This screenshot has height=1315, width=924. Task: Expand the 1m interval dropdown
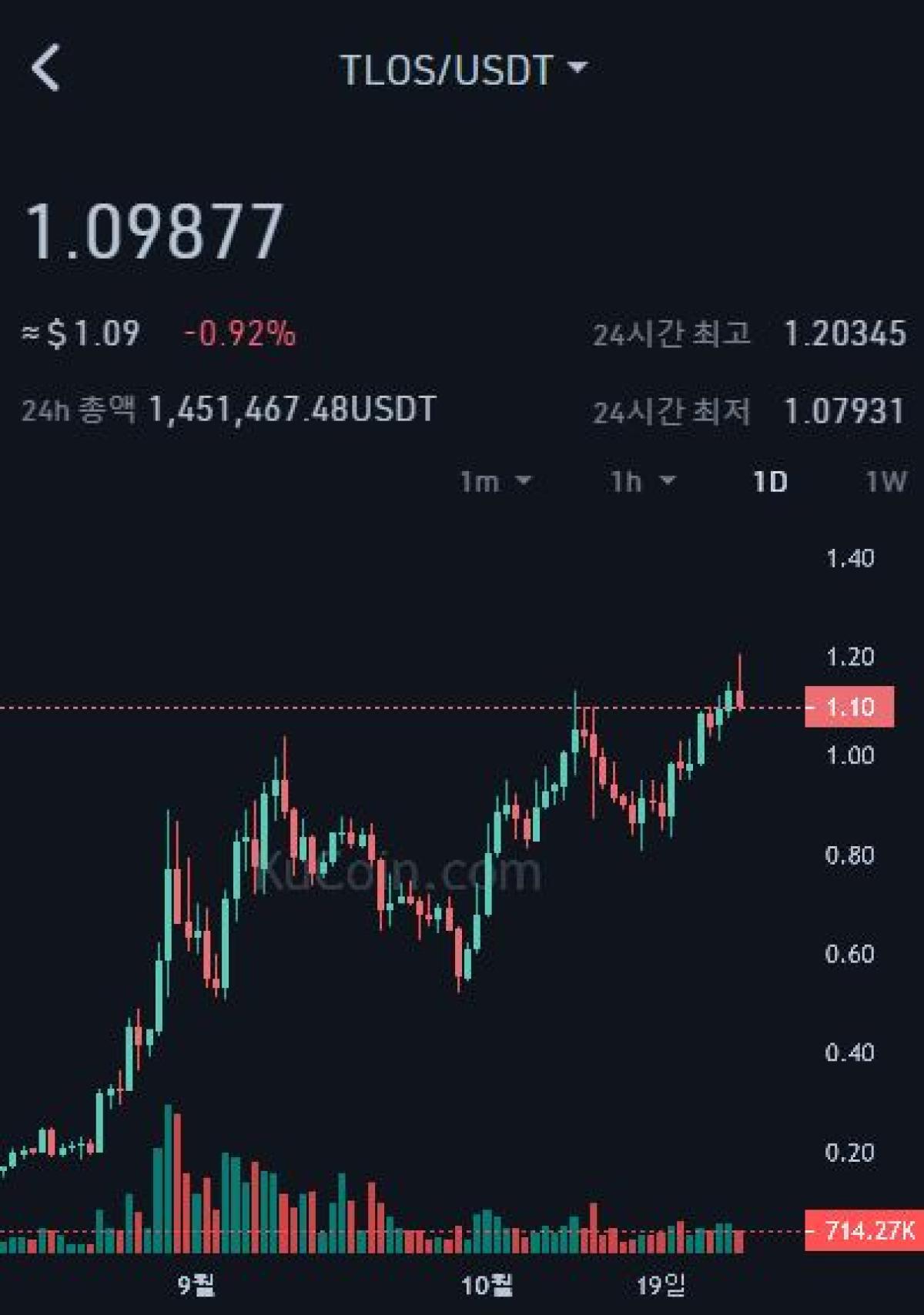pyautogui.click(x=495, y=482)
